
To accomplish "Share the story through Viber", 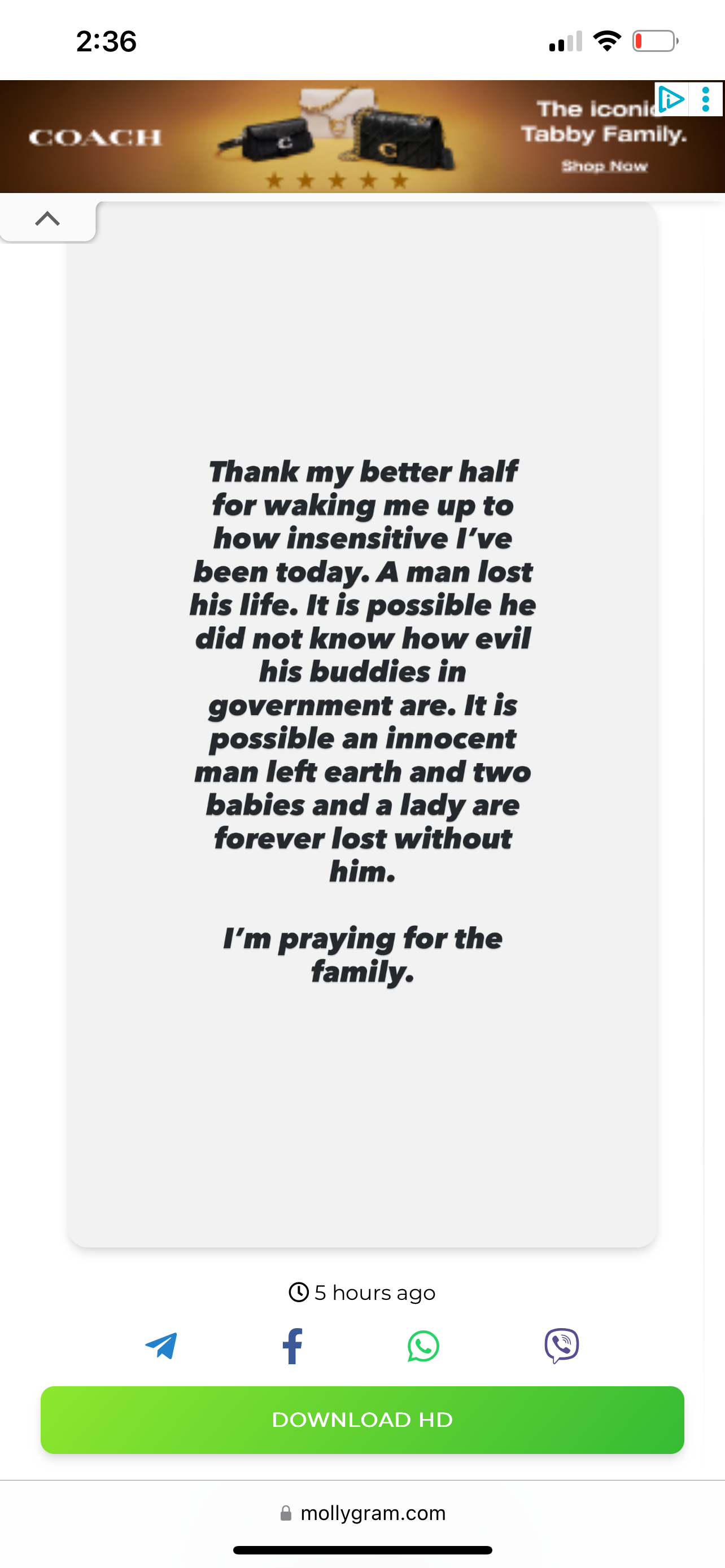I will (x=561, y=1346).
